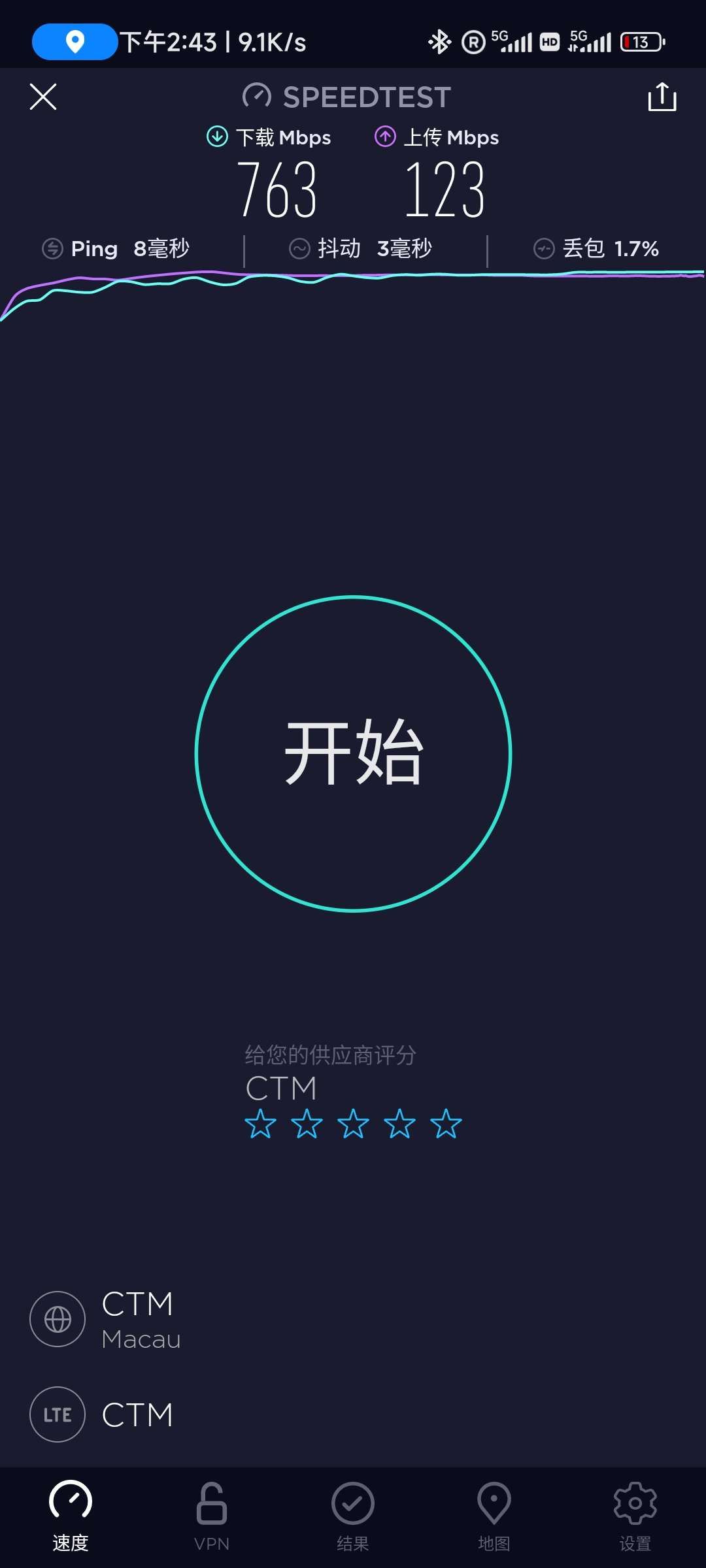Click the 抖动 jitter wave icon
This screenshot has width=706, height=1568.
[x=299, y=248]
